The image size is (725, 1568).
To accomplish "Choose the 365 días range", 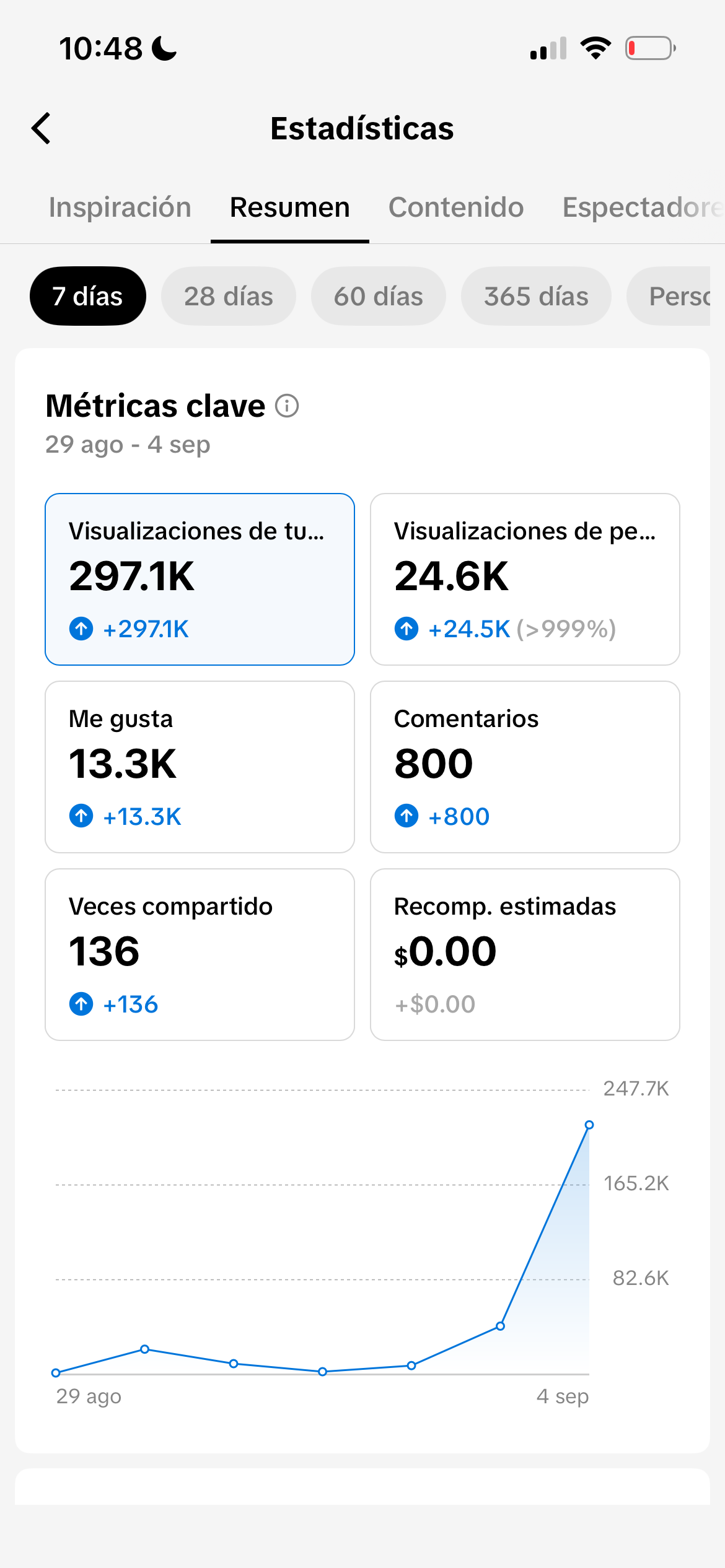I will pyautogui.click(x=536, y=296).
